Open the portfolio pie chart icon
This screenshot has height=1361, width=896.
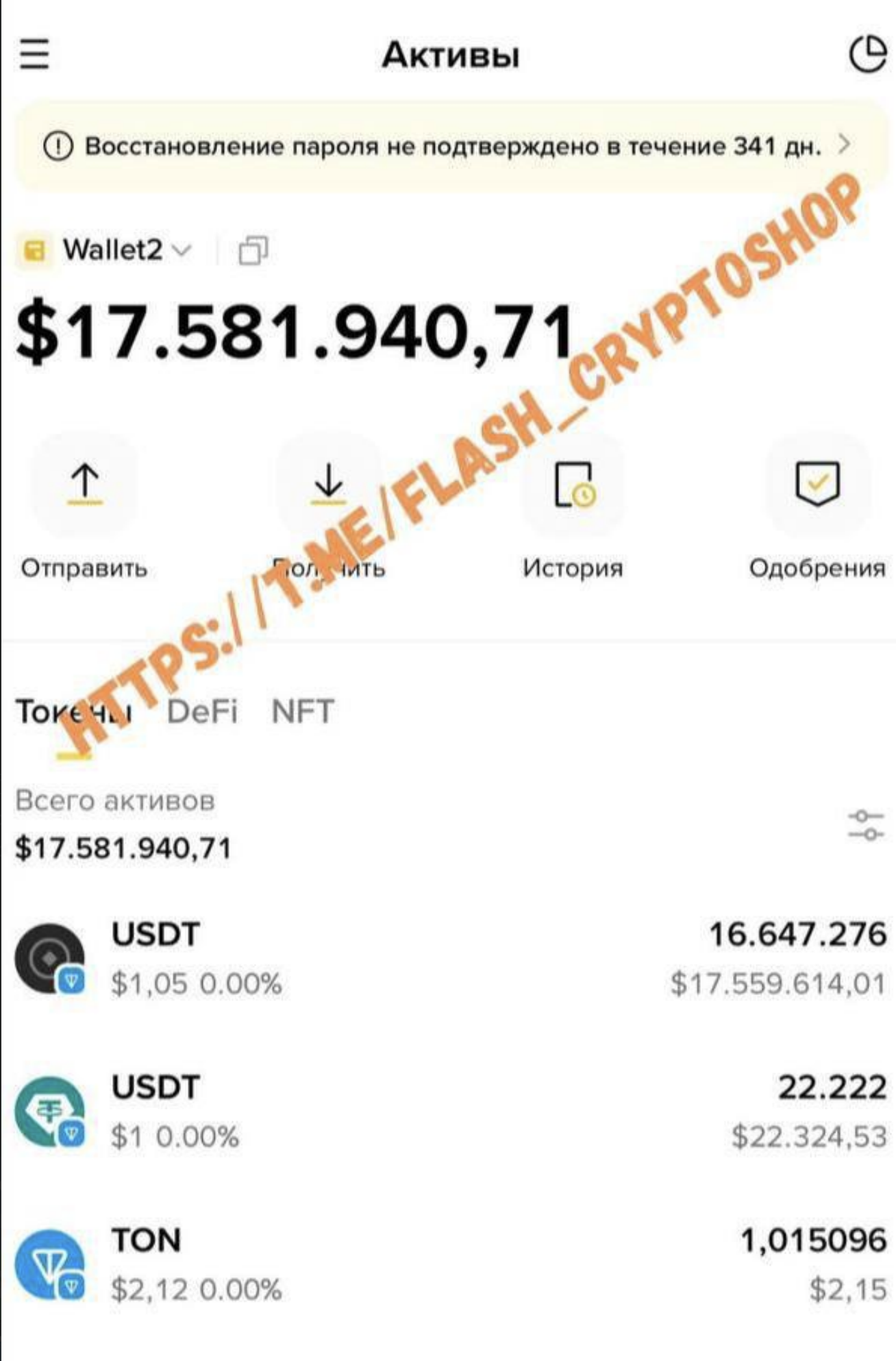click(x=867, y=53)
